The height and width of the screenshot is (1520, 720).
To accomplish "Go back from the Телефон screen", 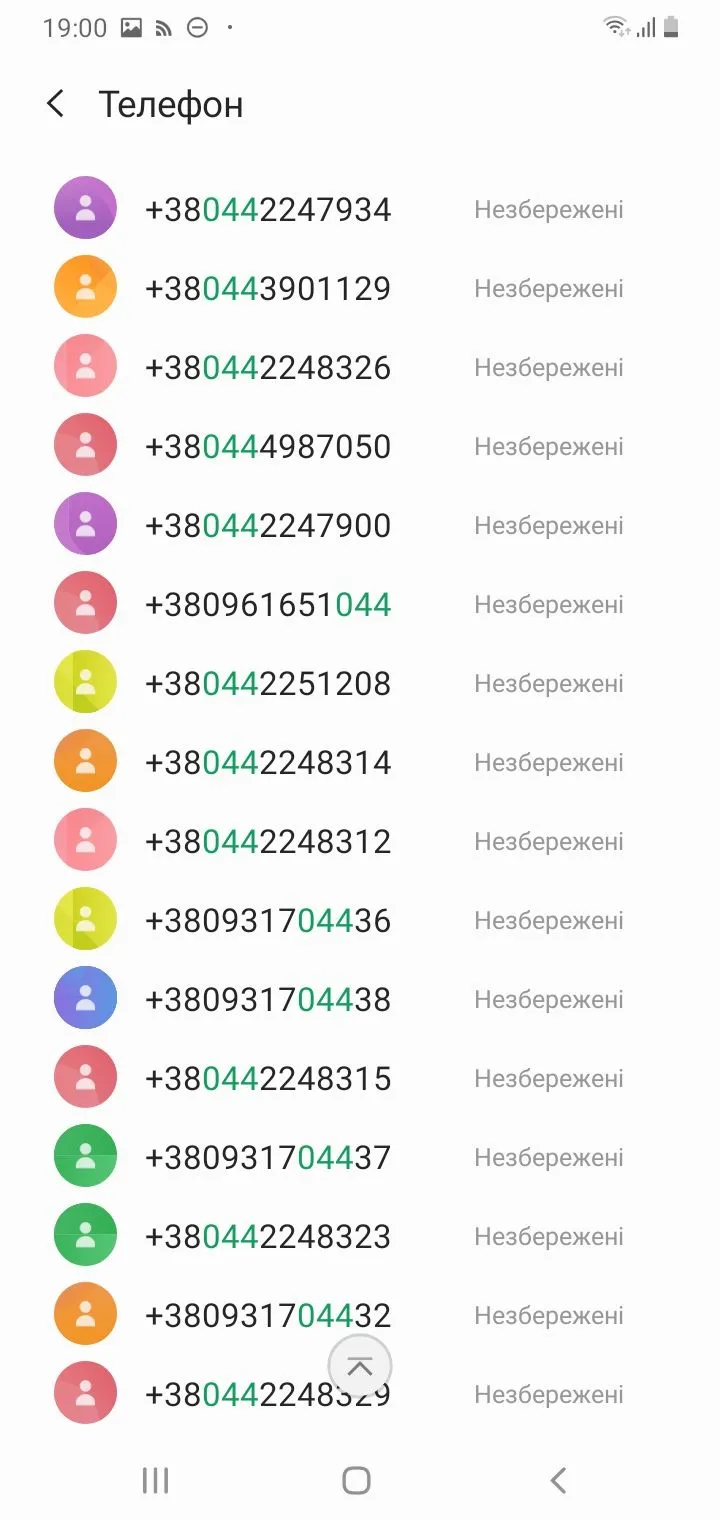I will click(56, 104).
